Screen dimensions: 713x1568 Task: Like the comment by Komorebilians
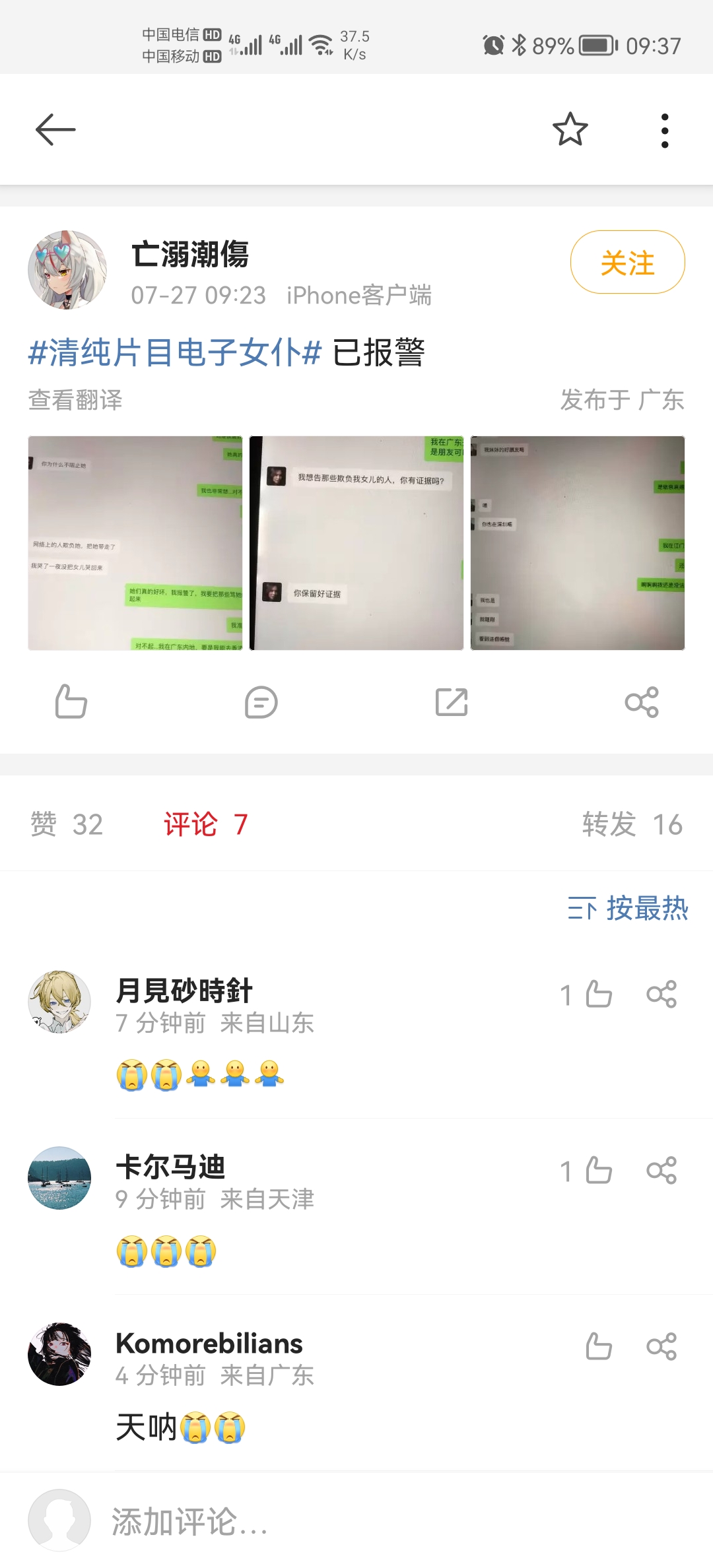[598, 1347]
